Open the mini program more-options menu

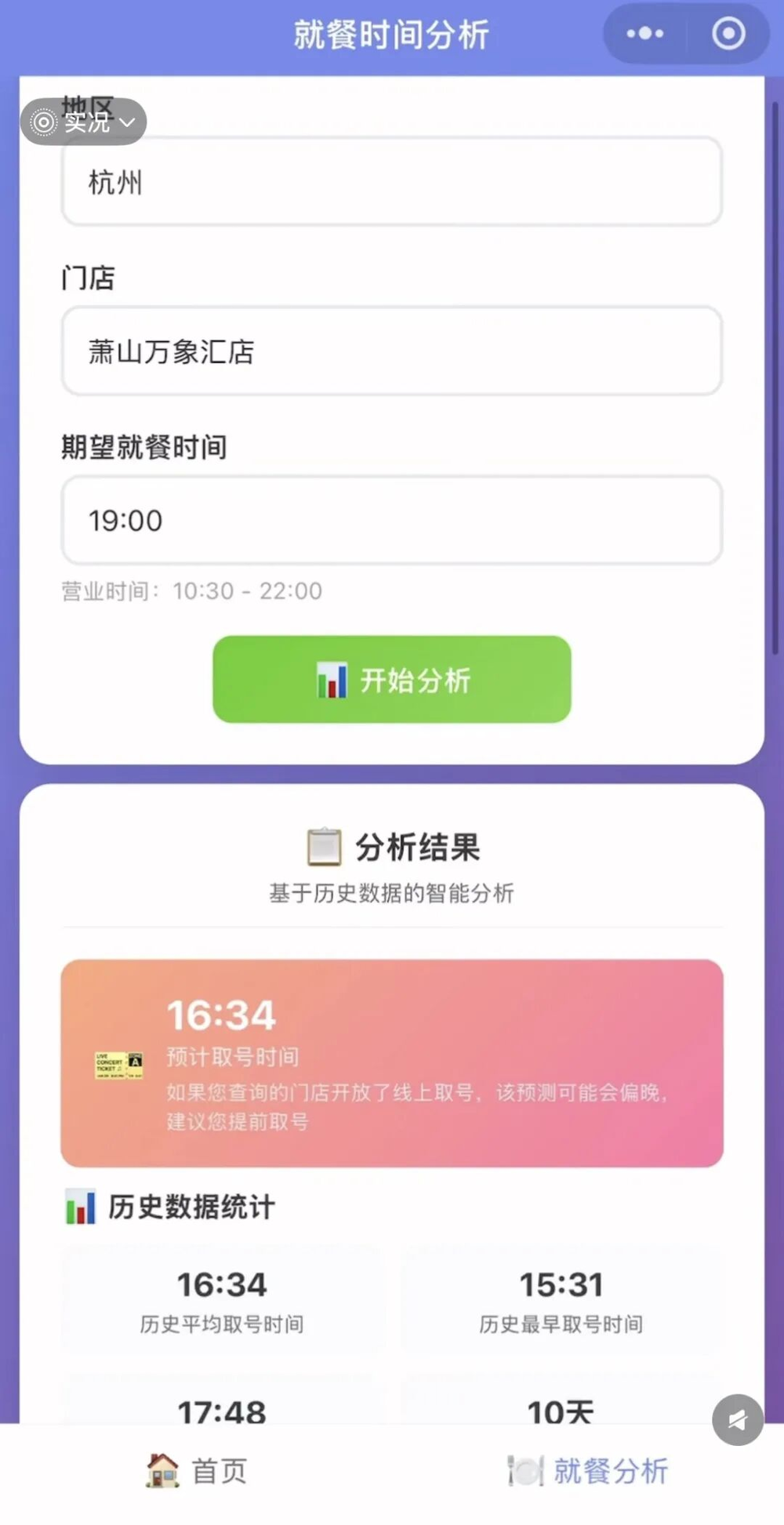644,34
